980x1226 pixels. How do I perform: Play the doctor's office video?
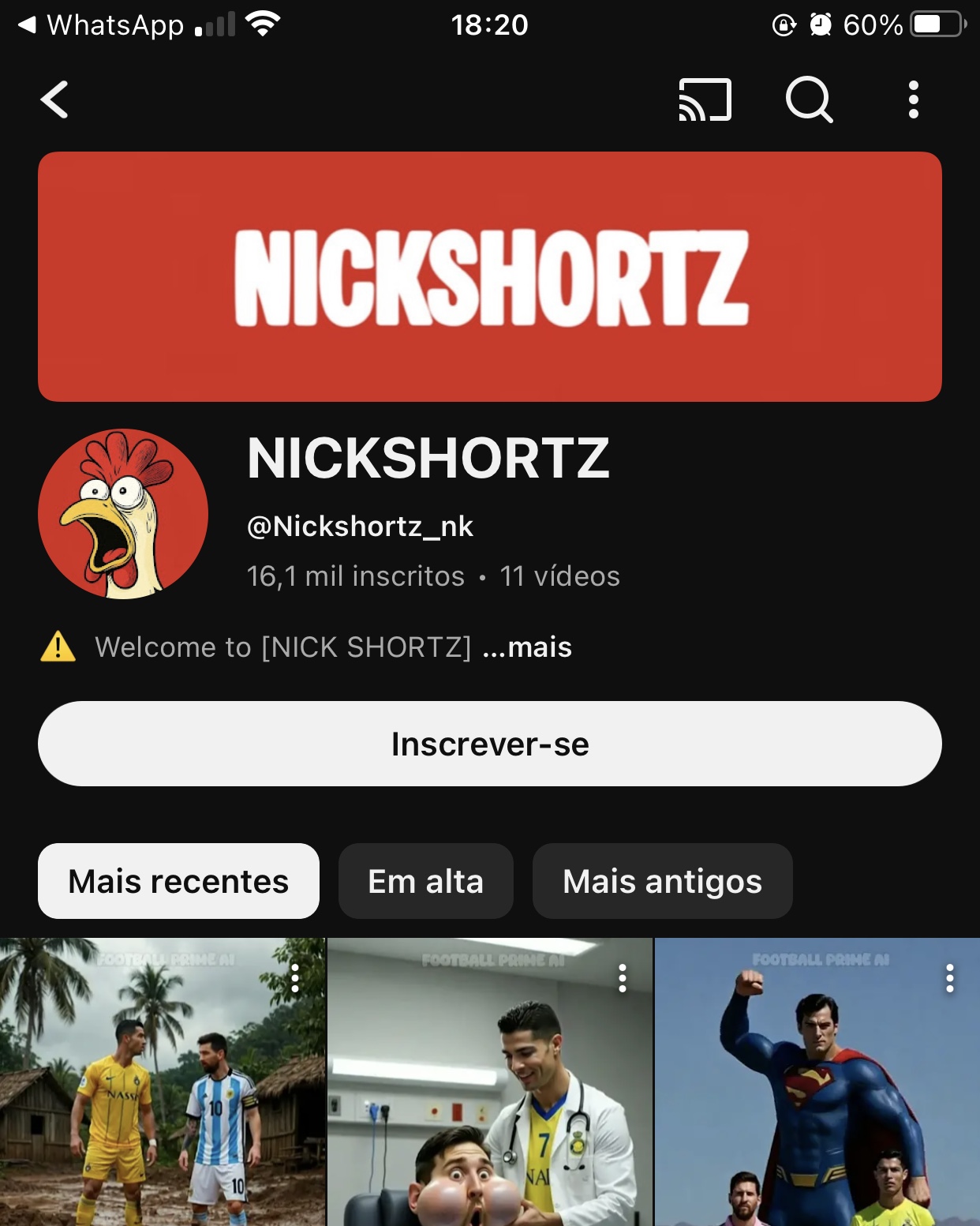click(489, 1105)
